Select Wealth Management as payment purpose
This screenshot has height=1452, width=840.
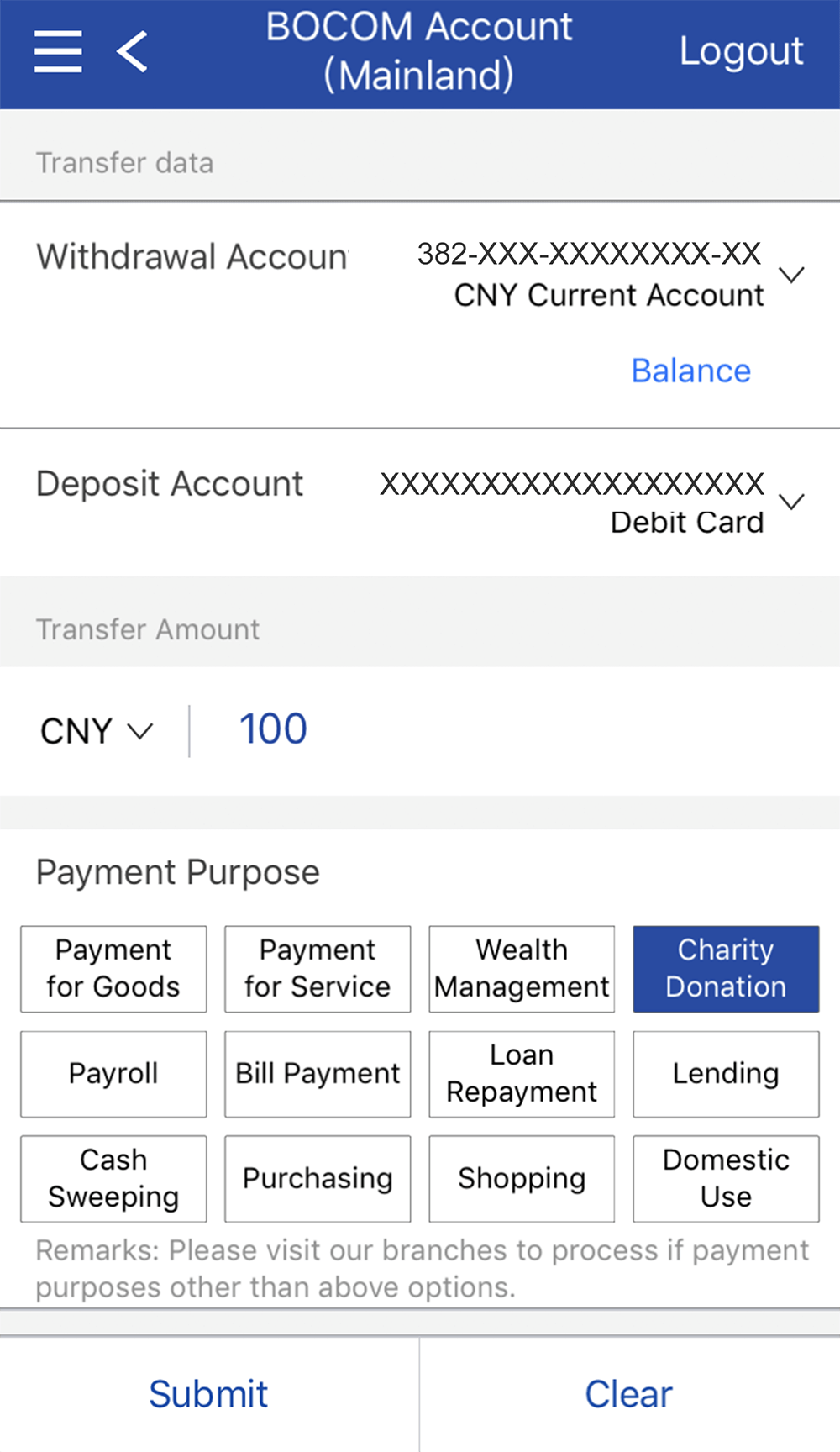pyautogui.click(x=522, y=969)
